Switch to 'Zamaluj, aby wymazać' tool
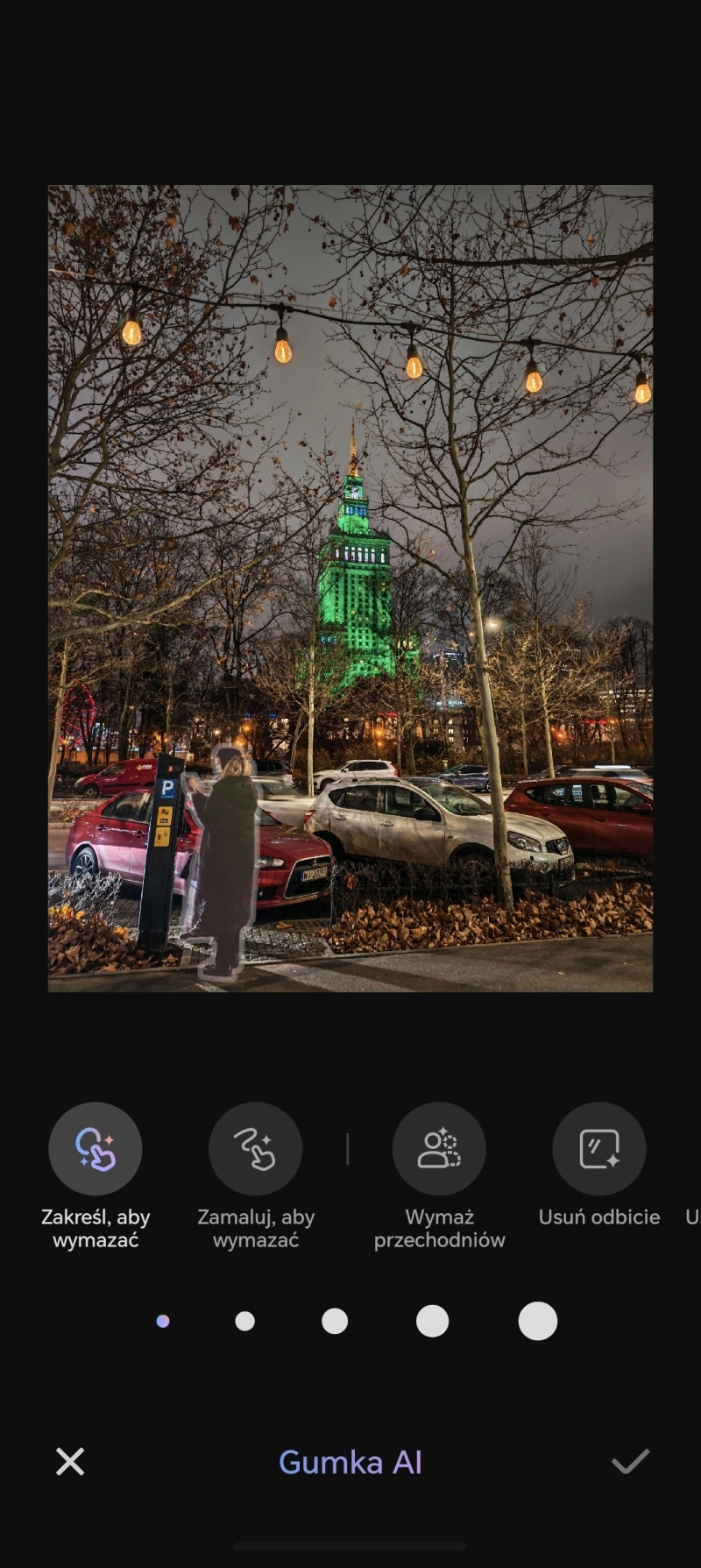The image size is (701, 1568). 255,1148
